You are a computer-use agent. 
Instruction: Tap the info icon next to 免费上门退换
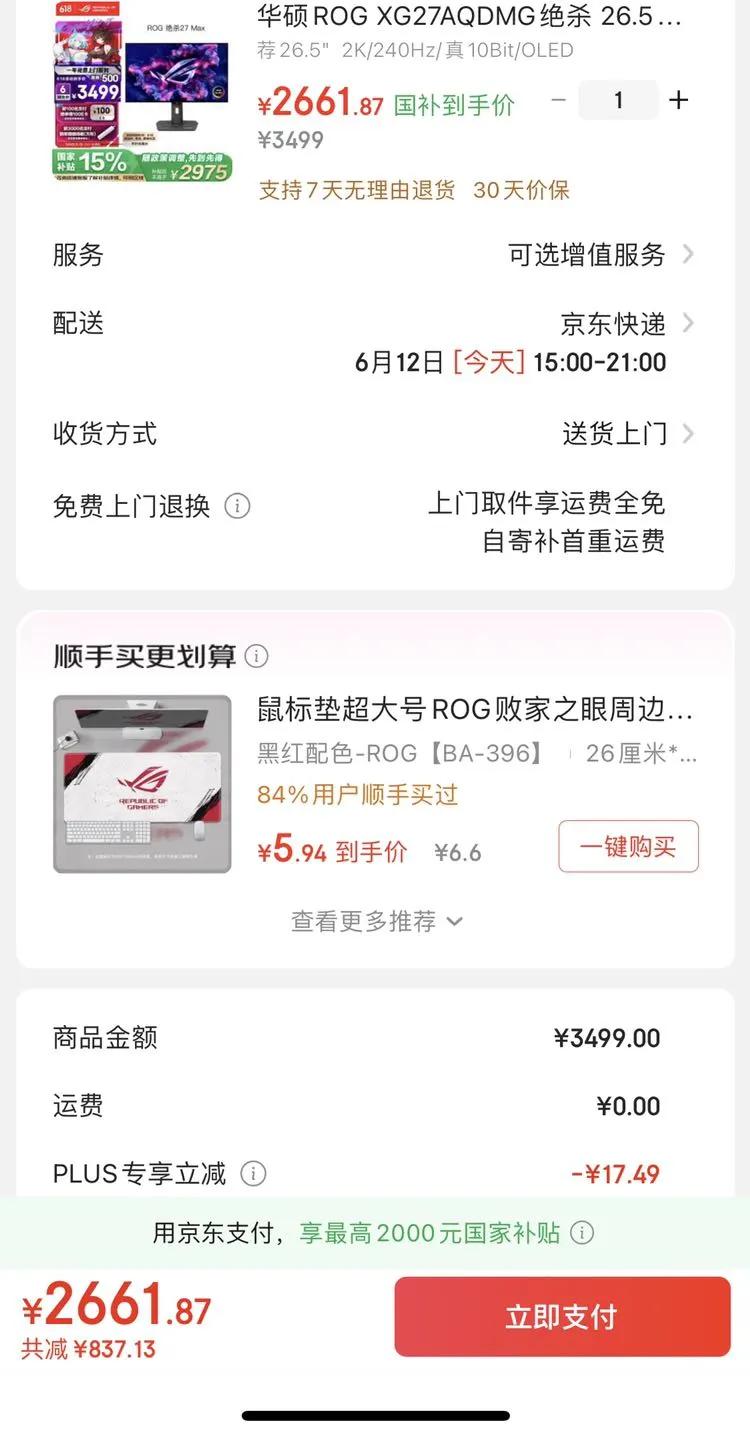tap(237, 506)
